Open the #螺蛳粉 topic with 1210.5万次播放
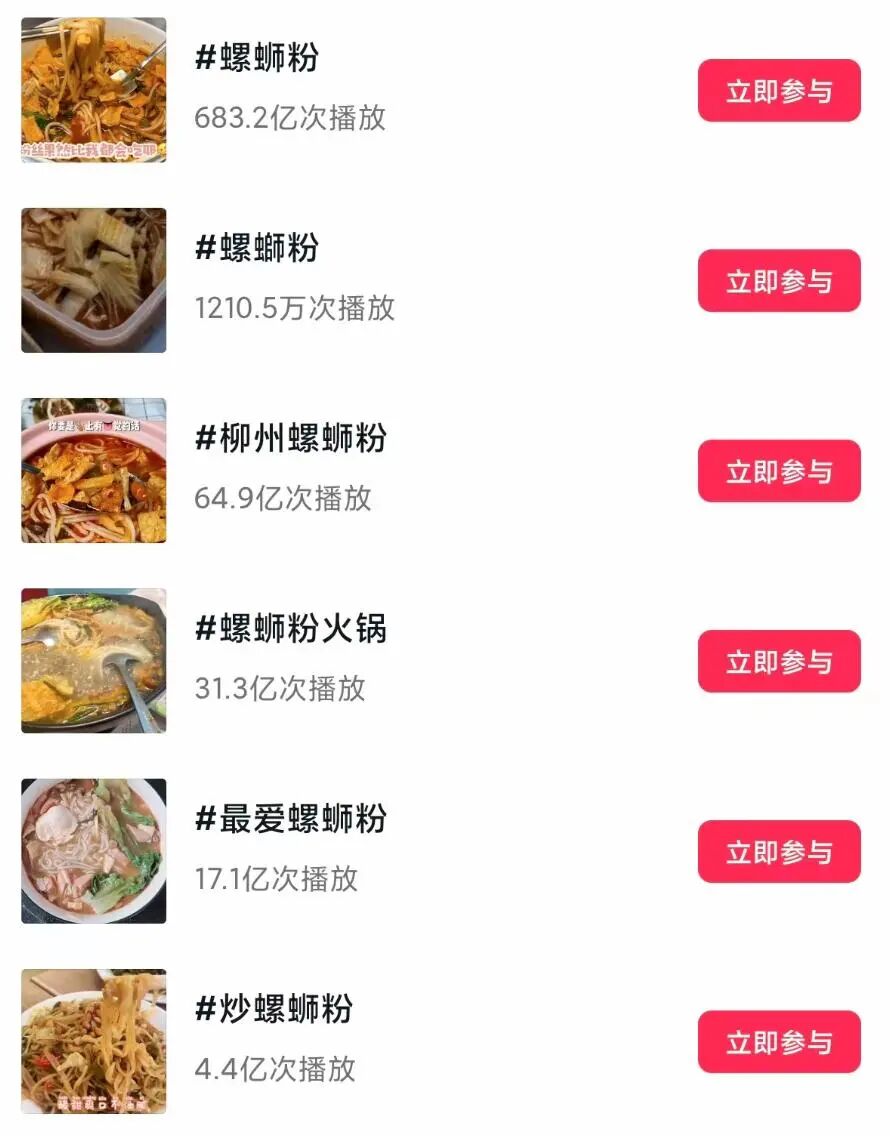 (257, 248)
